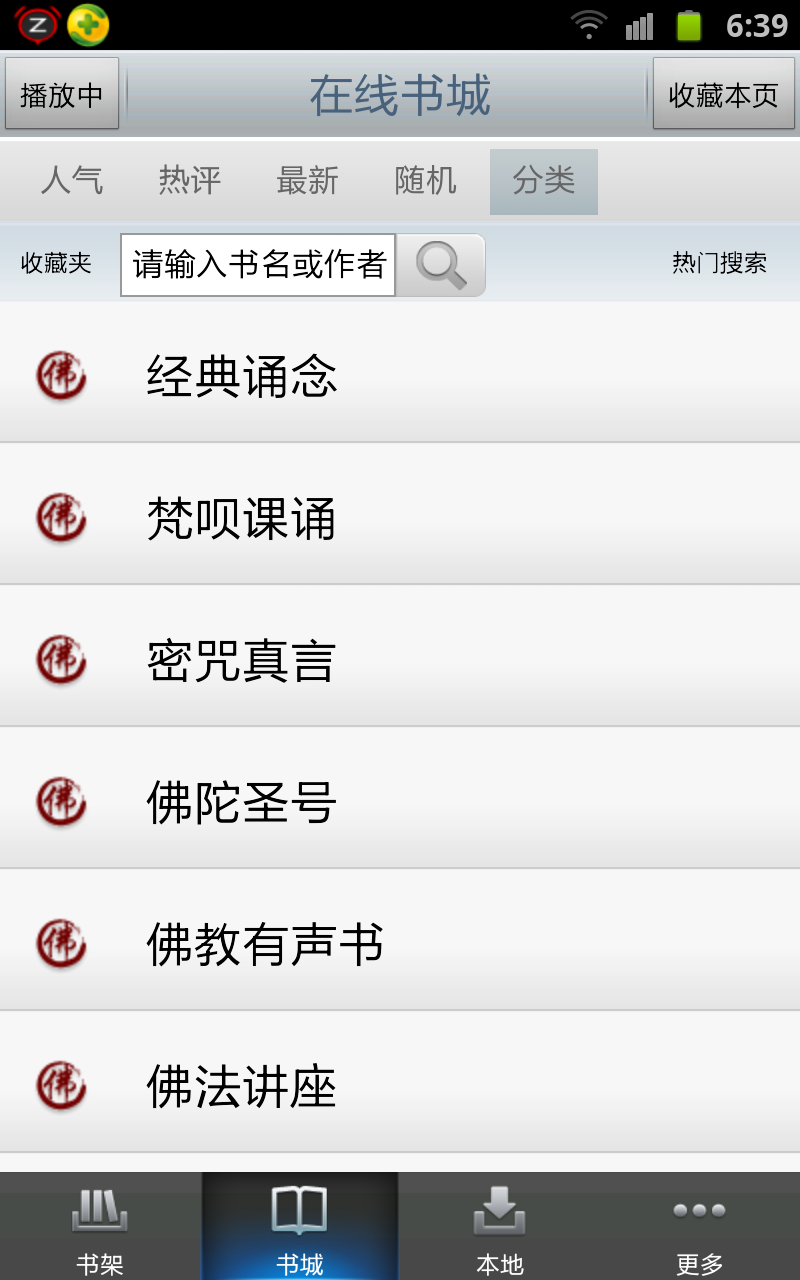This screenshot has height=1280, width=800.
Task: Tap the 收藏本页 button
Action: (723, 94)
